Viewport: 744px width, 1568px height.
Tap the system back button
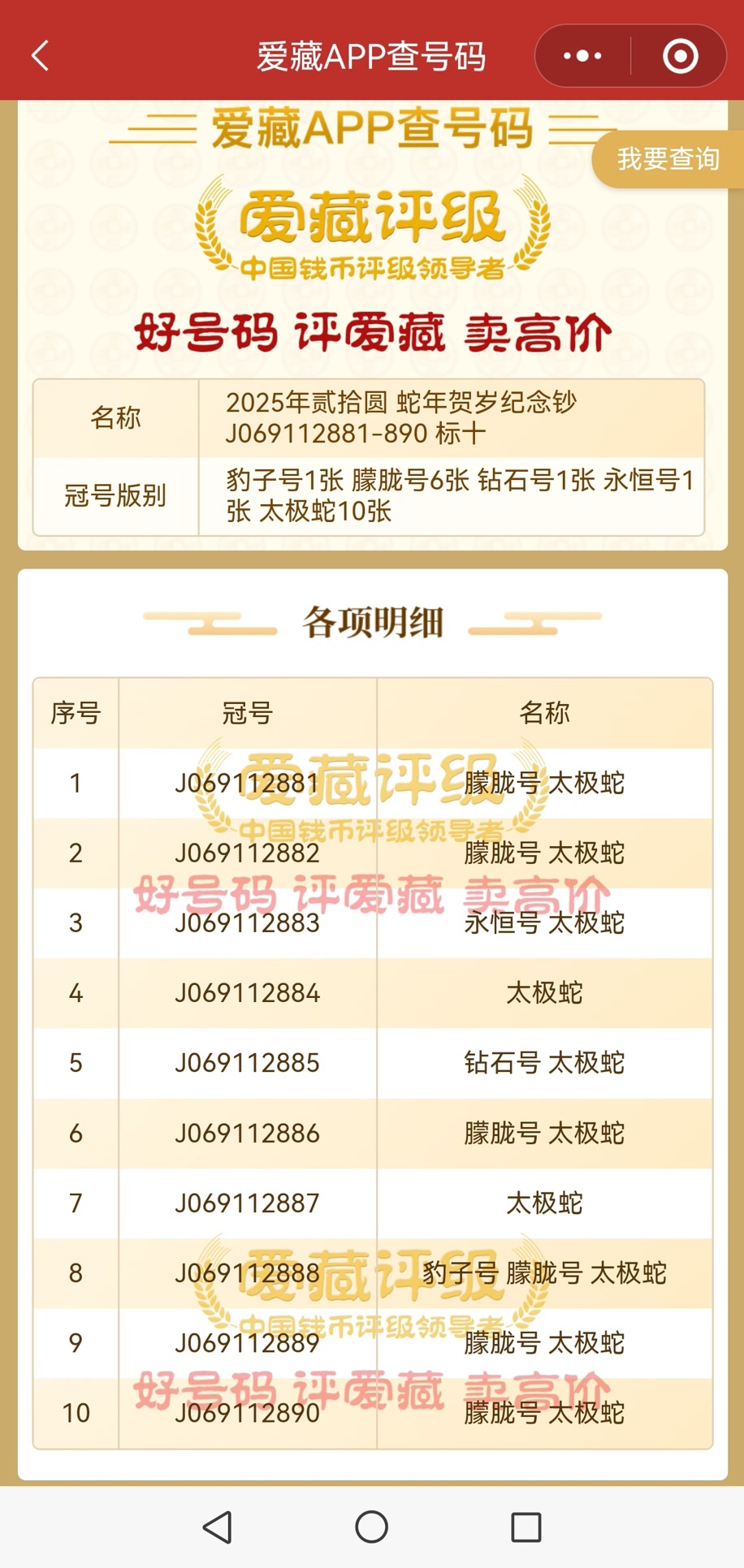point(218,1527)
